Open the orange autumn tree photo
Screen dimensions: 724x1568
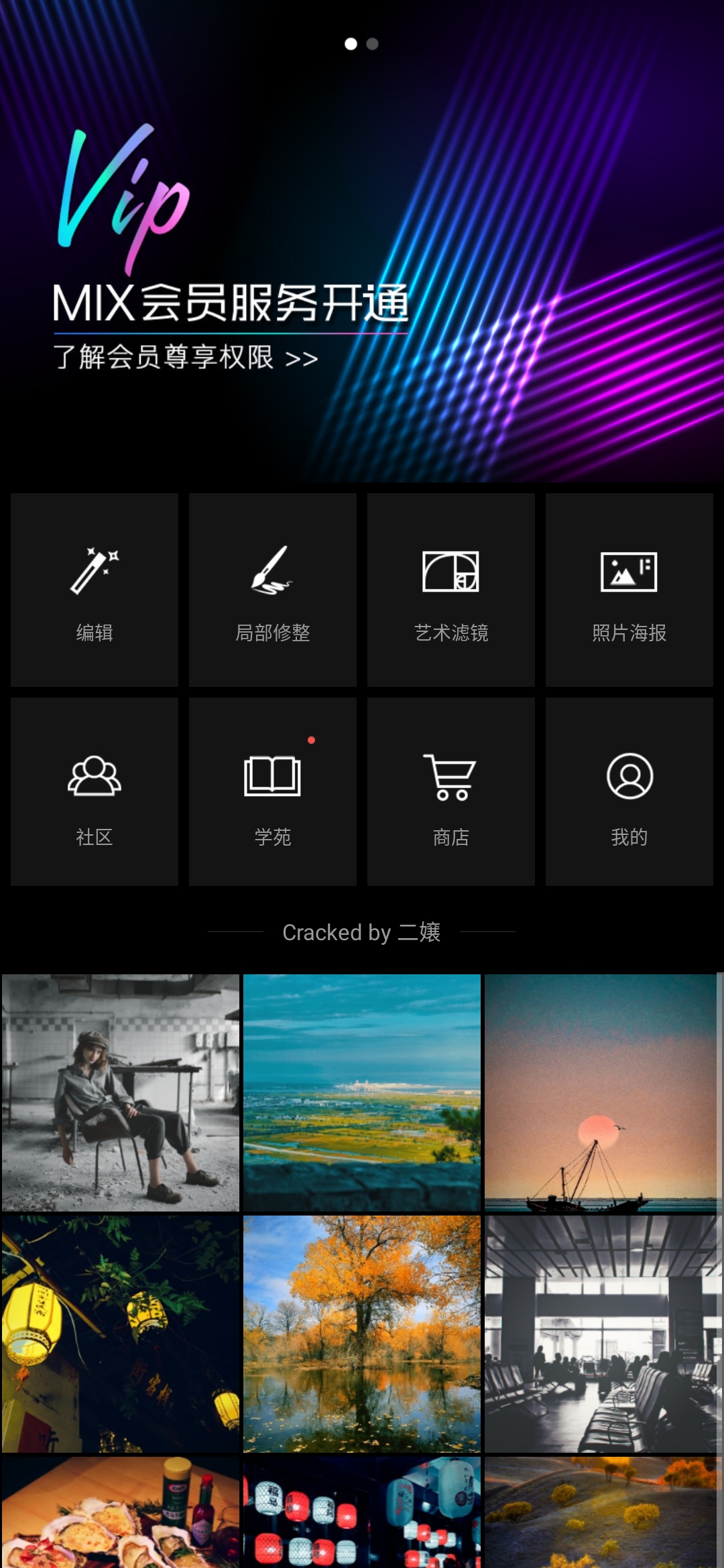(362, 1334)
